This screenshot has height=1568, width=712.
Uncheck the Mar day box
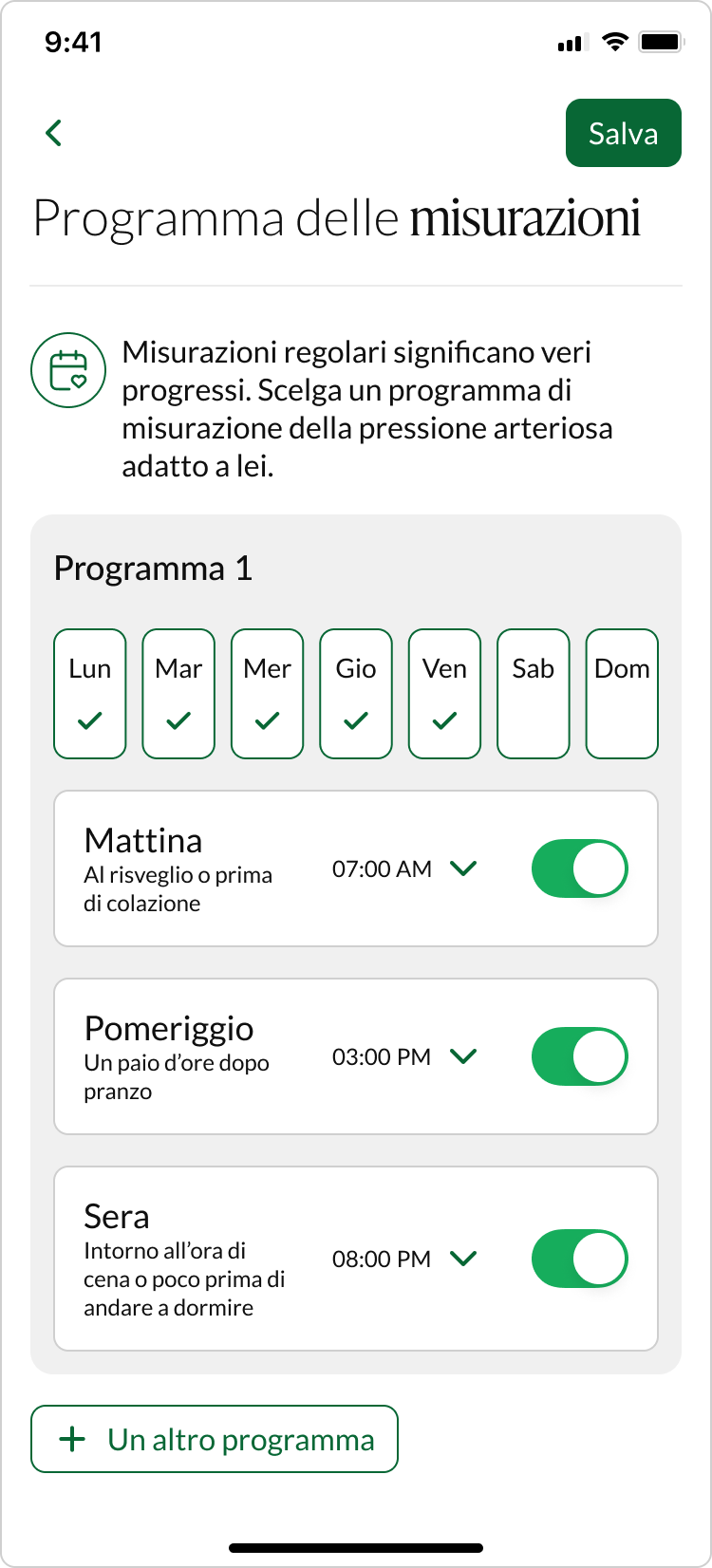coord(178,694)
